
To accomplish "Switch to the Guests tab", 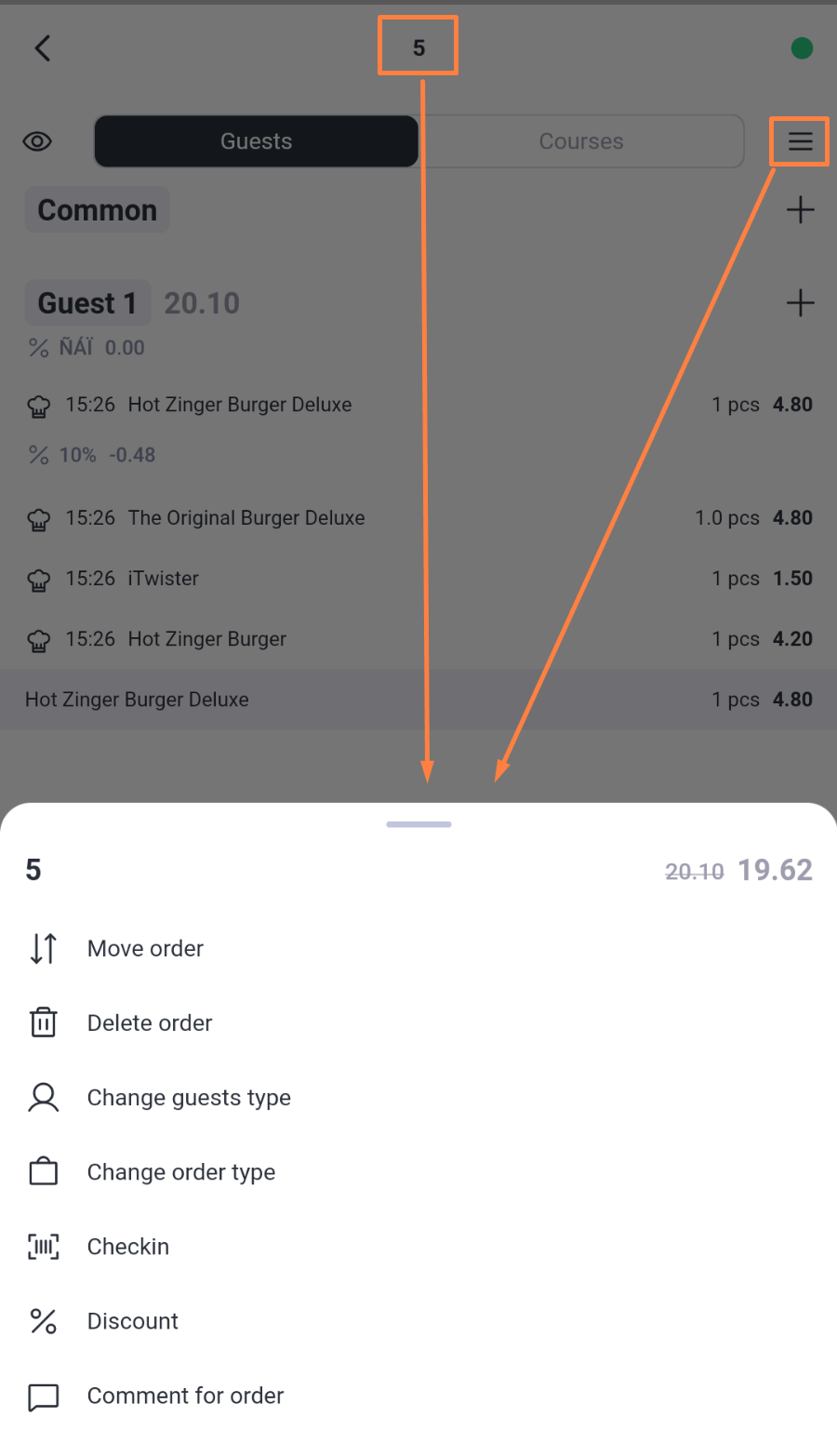I will (256, 141).
